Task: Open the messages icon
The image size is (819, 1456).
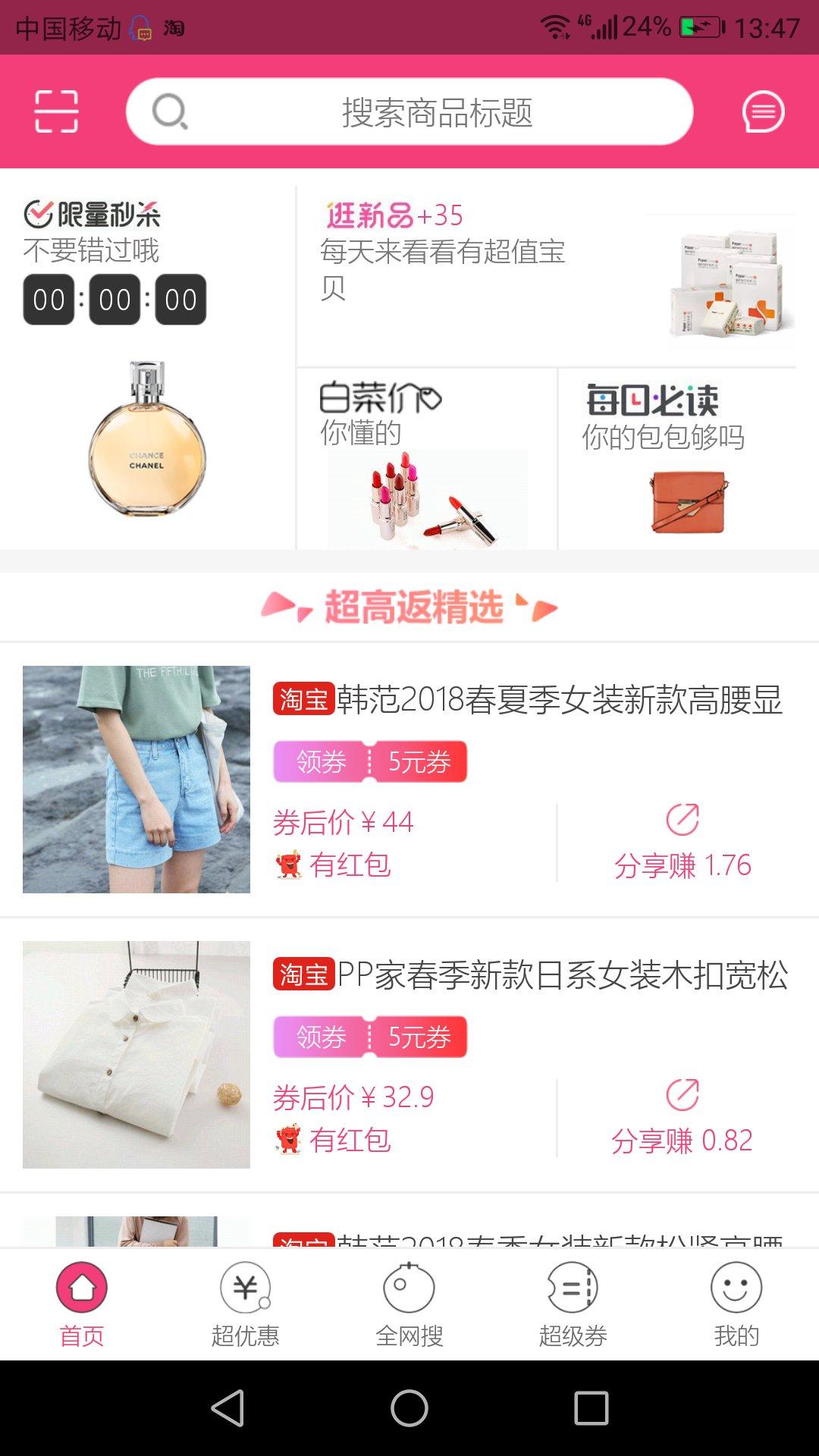Action: (762, 111)
